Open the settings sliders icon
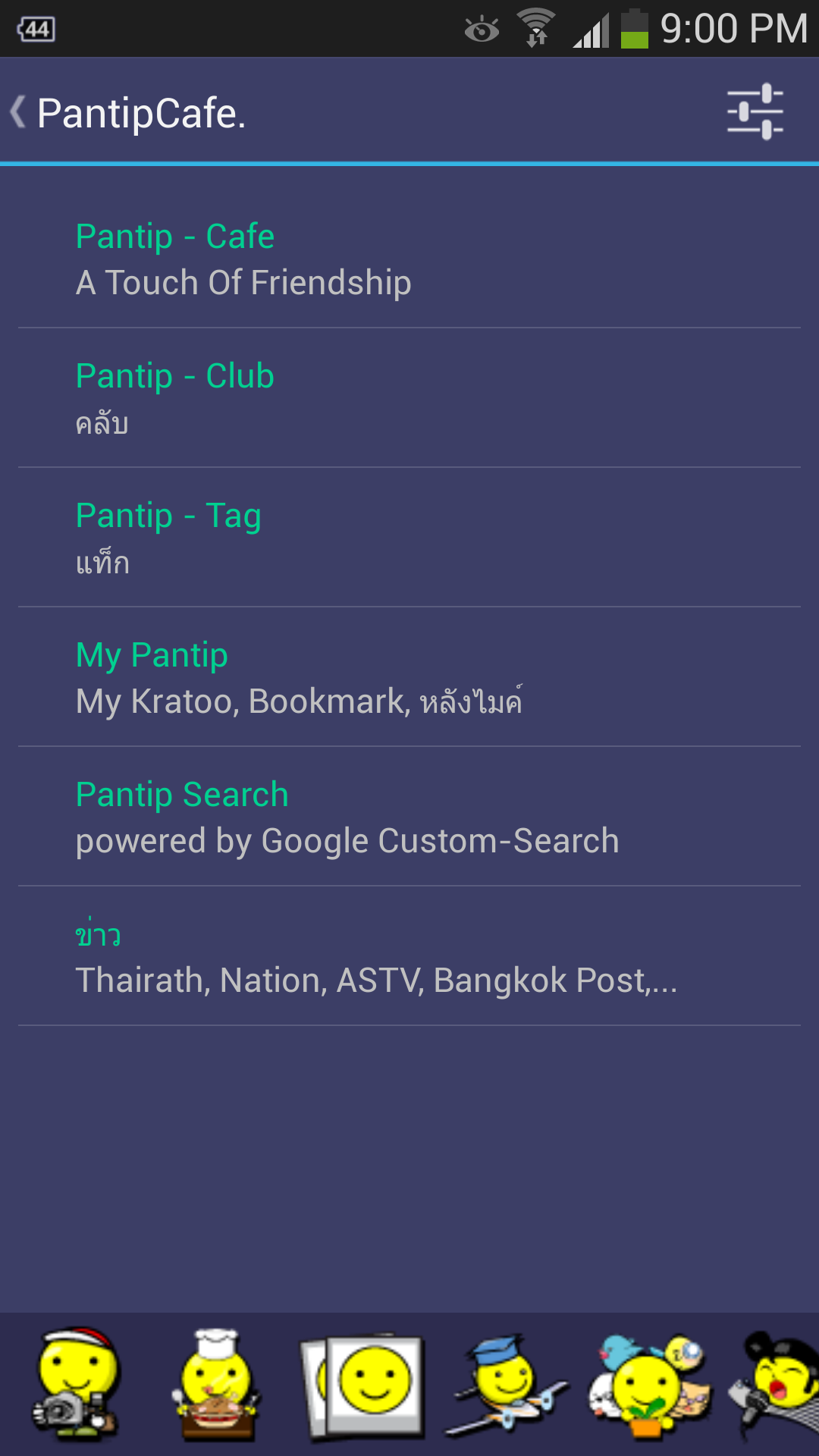This screenshot has height=1456, width=819. [755, 111]
